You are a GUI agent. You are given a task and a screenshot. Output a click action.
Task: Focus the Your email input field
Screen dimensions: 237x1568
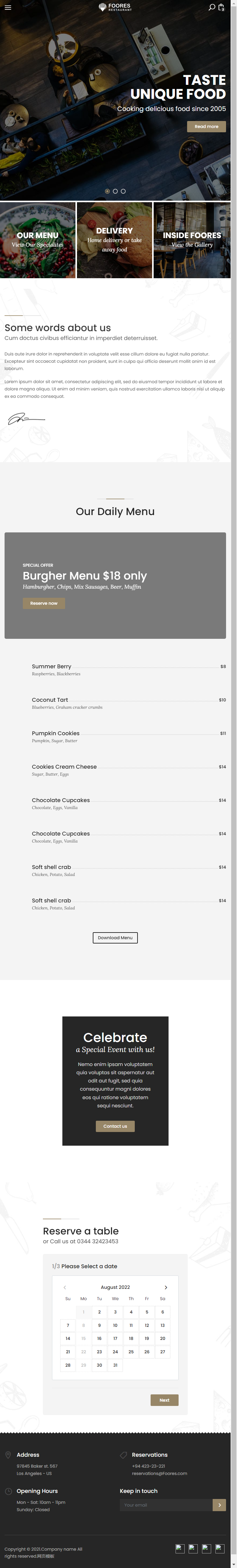[166, 1505]
